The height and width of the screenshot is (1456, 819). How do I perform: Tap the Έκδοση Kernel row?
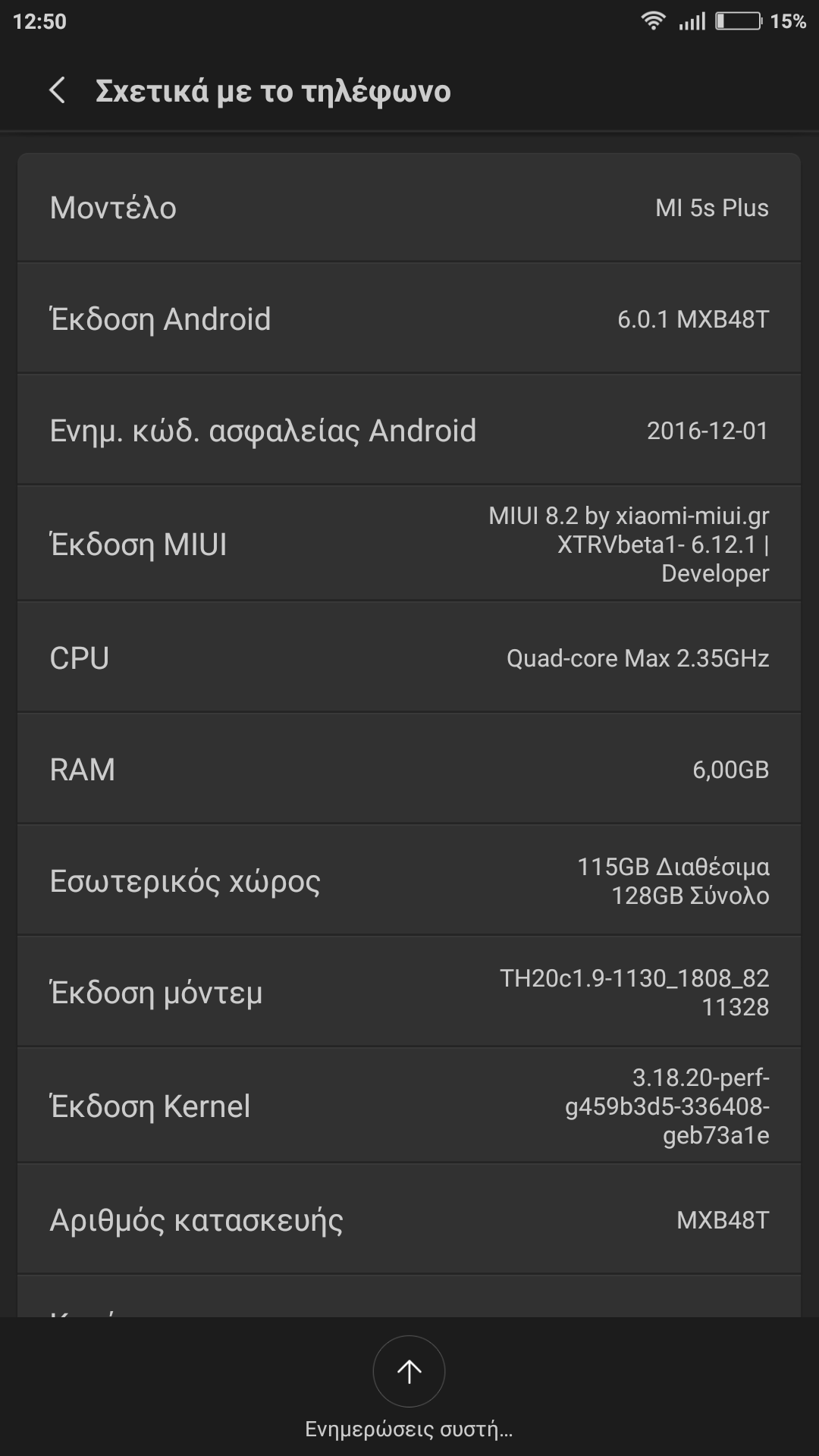(409, 1106)
